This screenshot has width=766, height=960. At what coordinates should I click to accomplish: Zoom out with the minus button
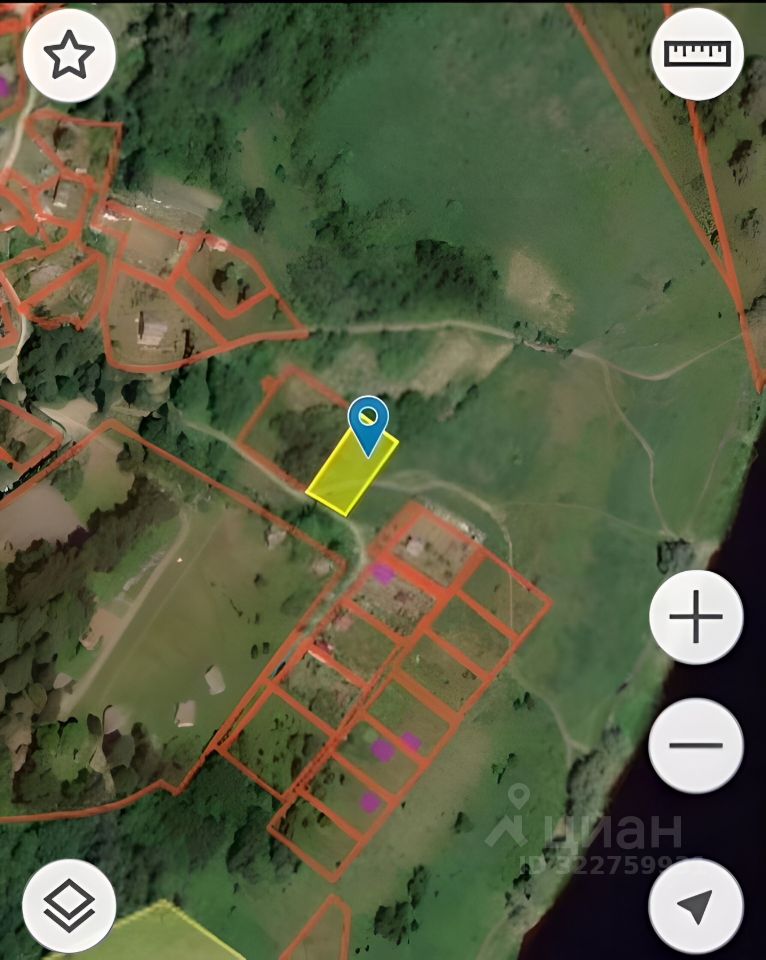coord(696,745)
